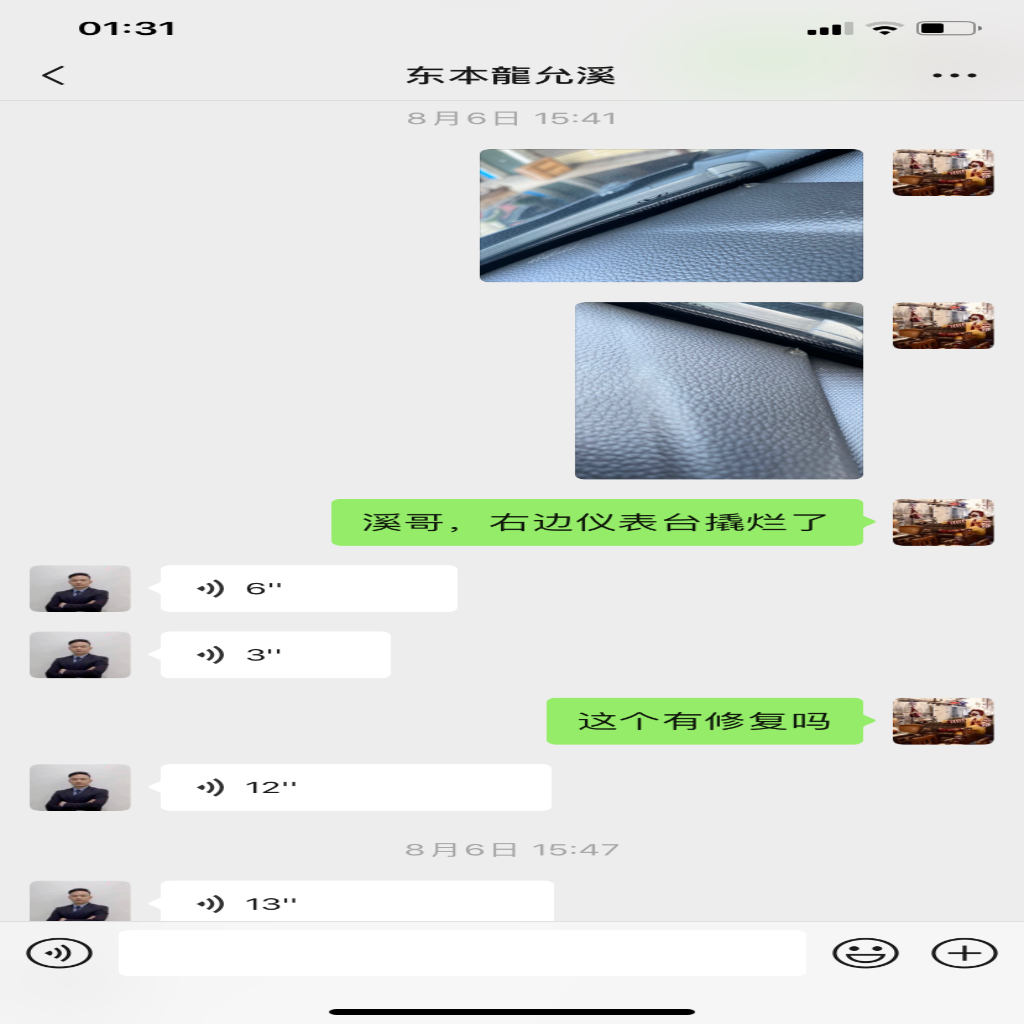Open the second close-up dashboard photo
The height and width of the screenshot is (1024, 1024).
(718, 390)
